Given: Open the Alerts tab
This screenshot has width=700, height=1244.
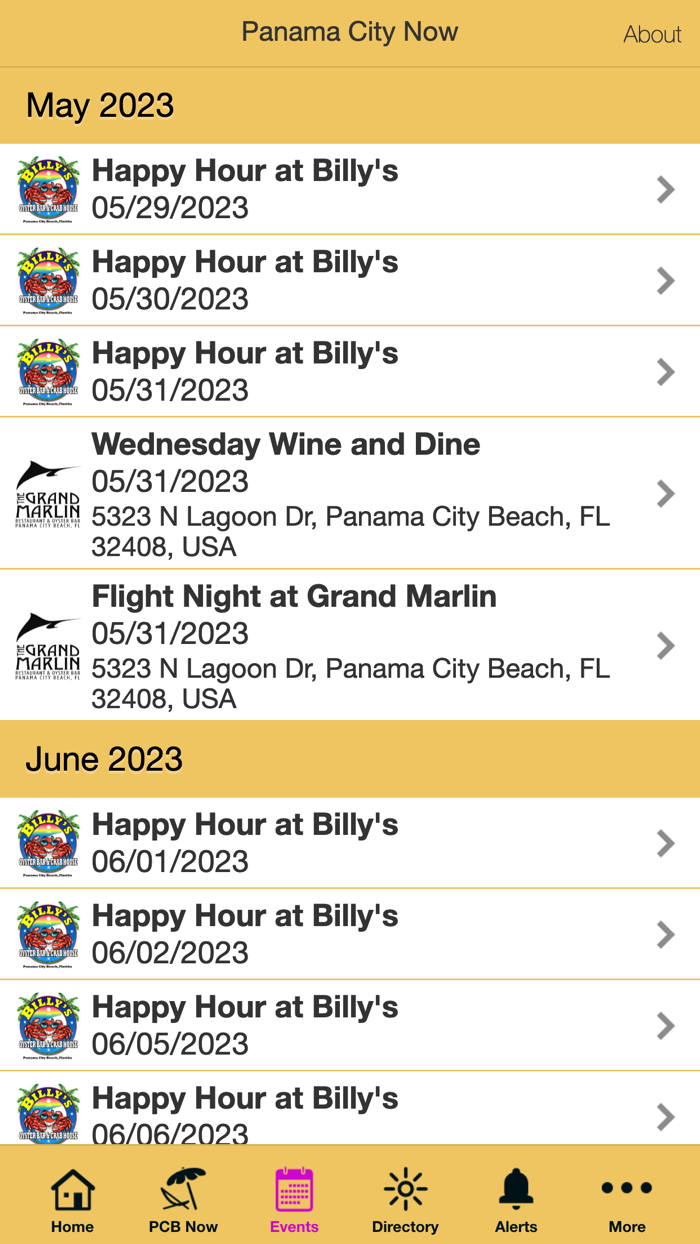Looking at the screenshot, I should 516,1199.
